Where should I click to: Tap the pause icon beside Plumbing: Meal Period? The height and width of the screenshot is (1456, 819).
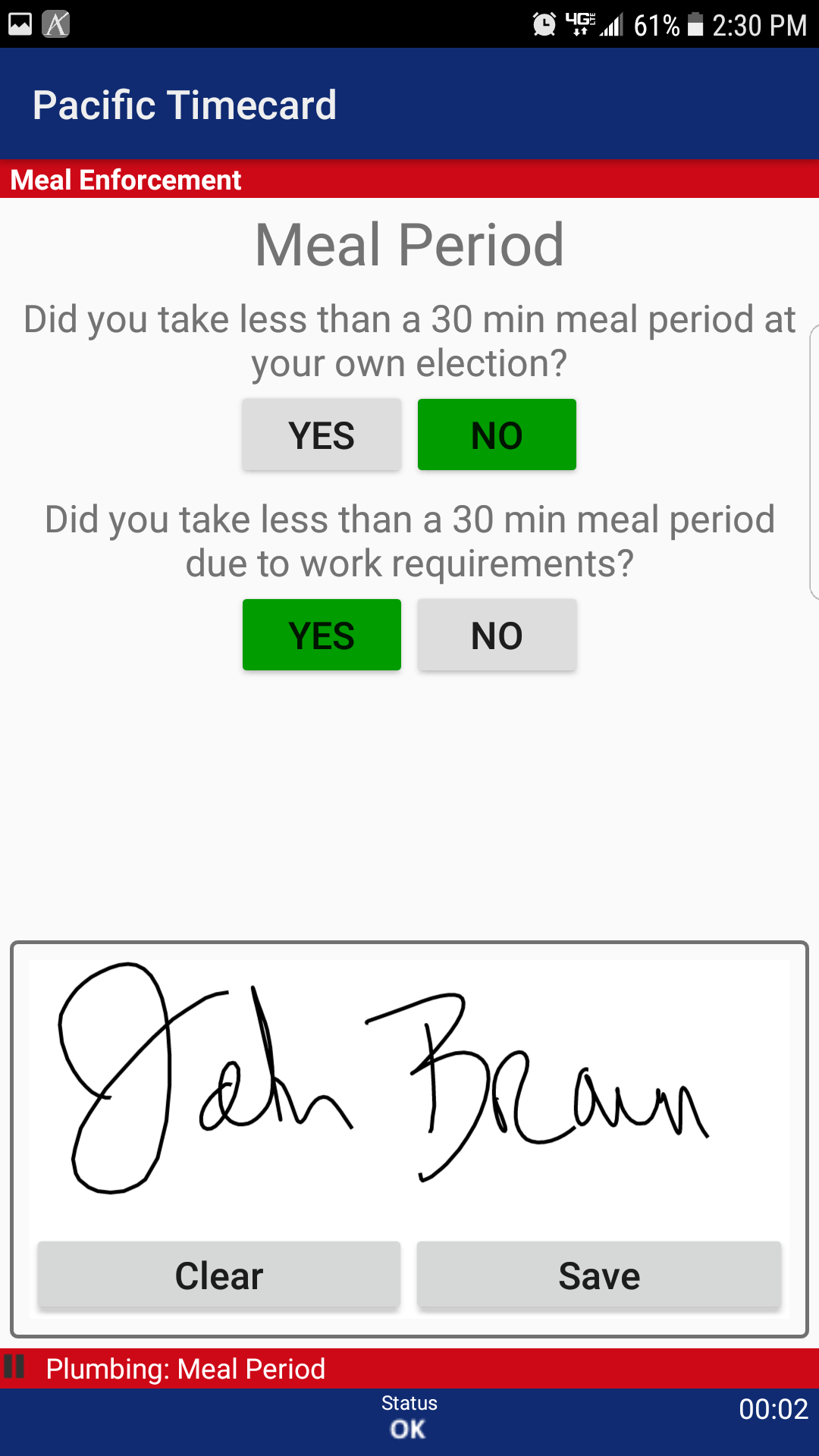click(15, 1367)
